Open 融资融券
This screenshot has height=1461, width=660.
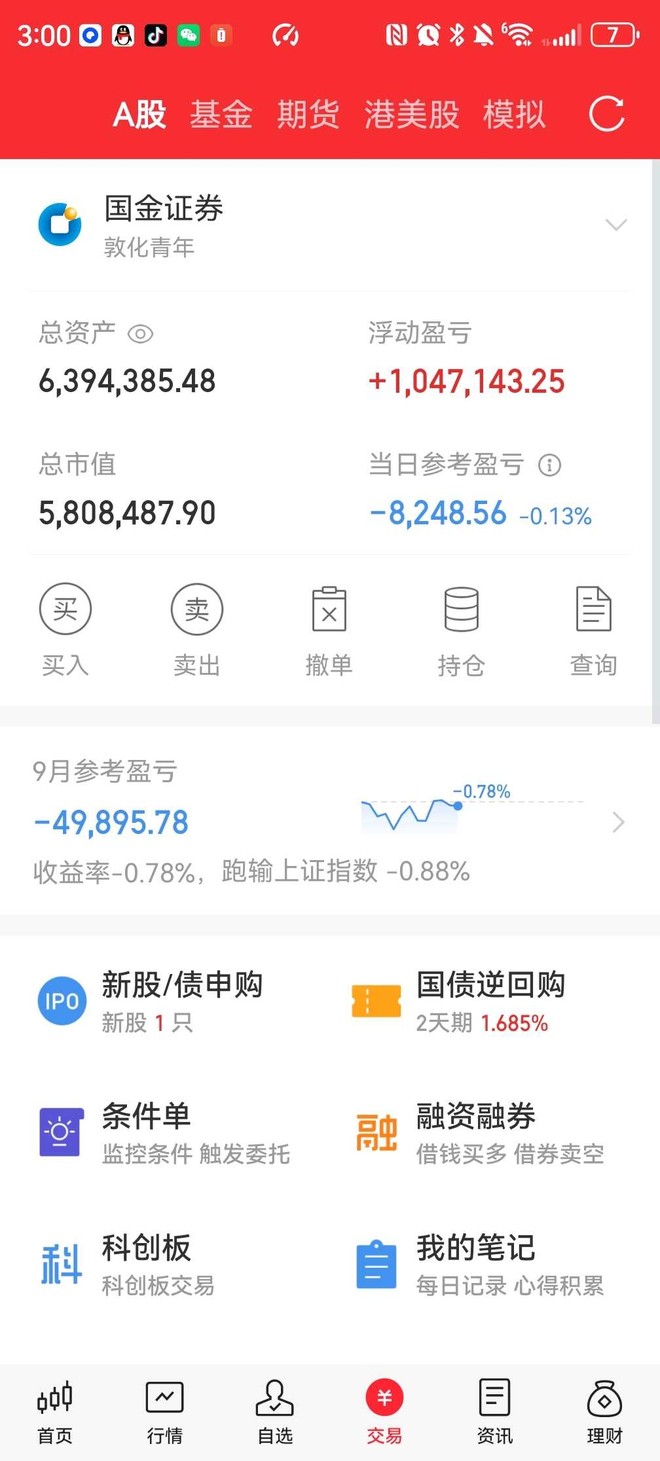click(480, 1134)
